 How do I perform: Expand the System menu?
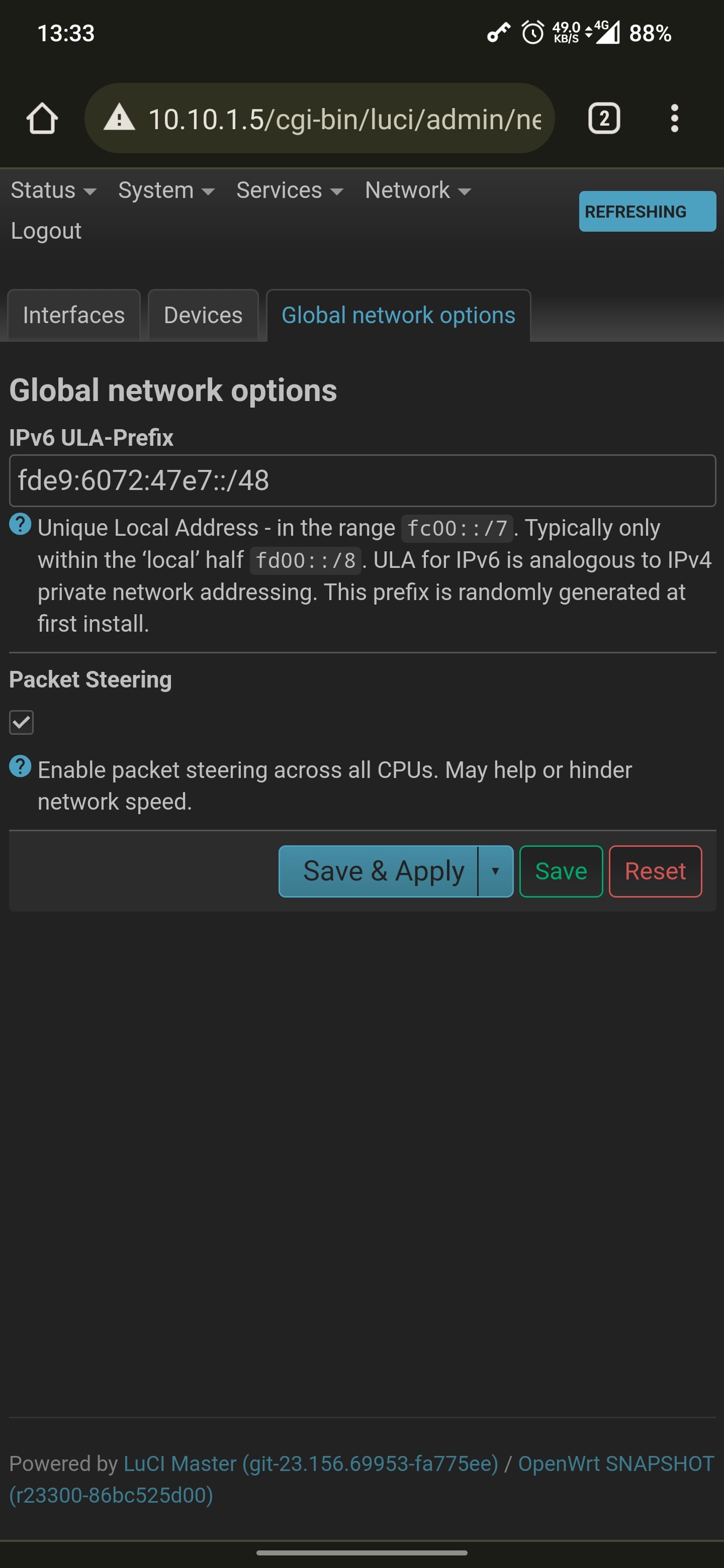point(166,190)
